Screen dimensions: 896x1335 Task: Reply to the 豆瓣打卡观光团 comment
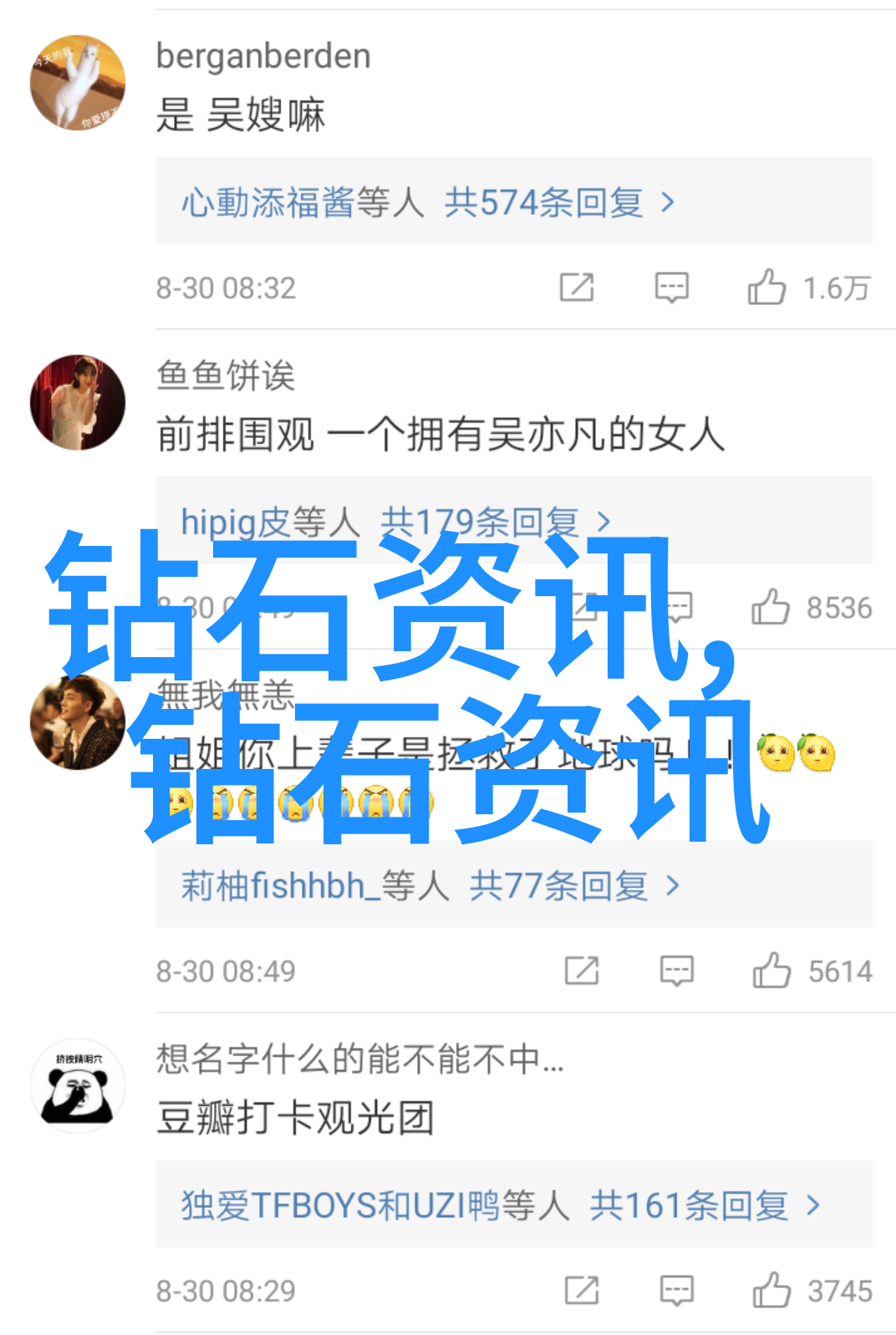676,1291
